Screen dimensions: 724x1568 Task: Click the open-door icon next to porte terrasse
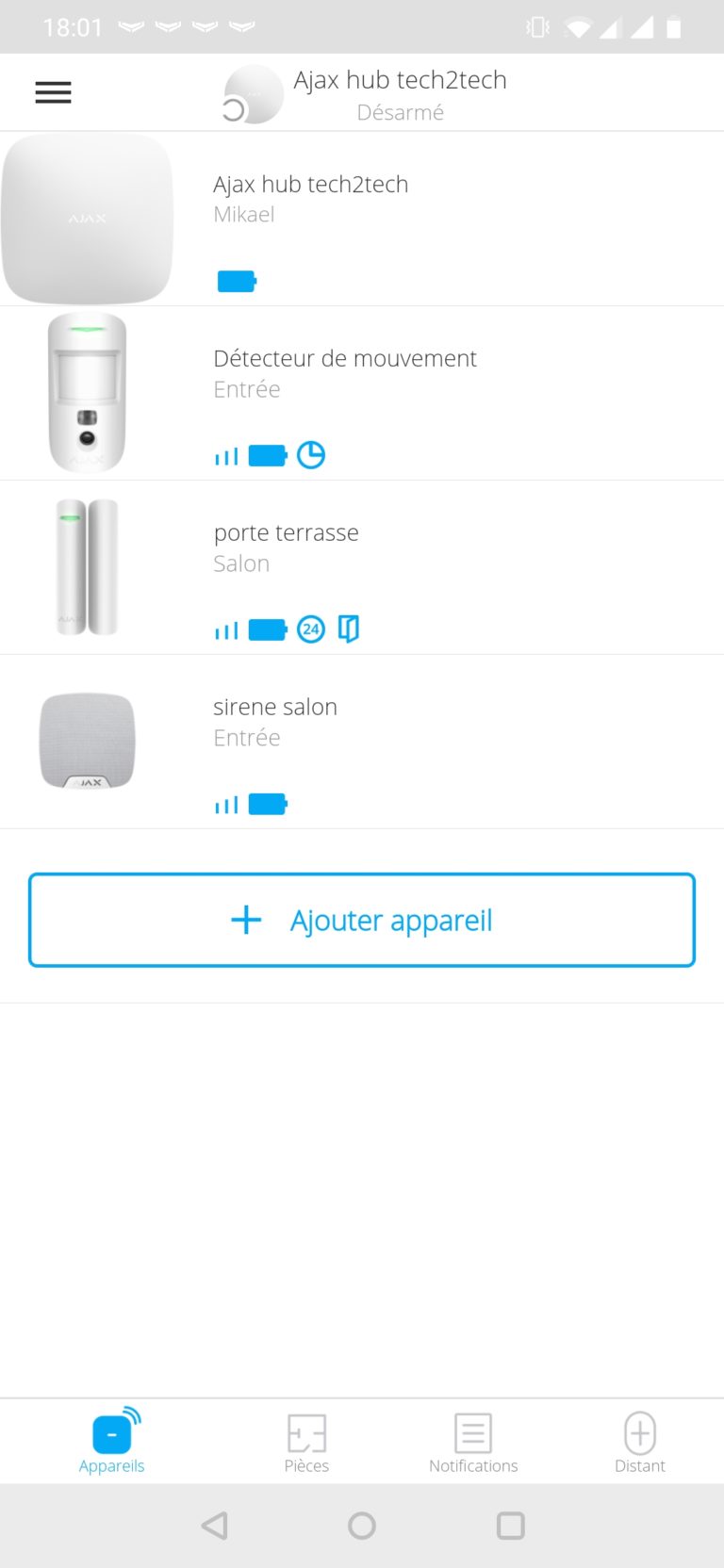(349, 629)
